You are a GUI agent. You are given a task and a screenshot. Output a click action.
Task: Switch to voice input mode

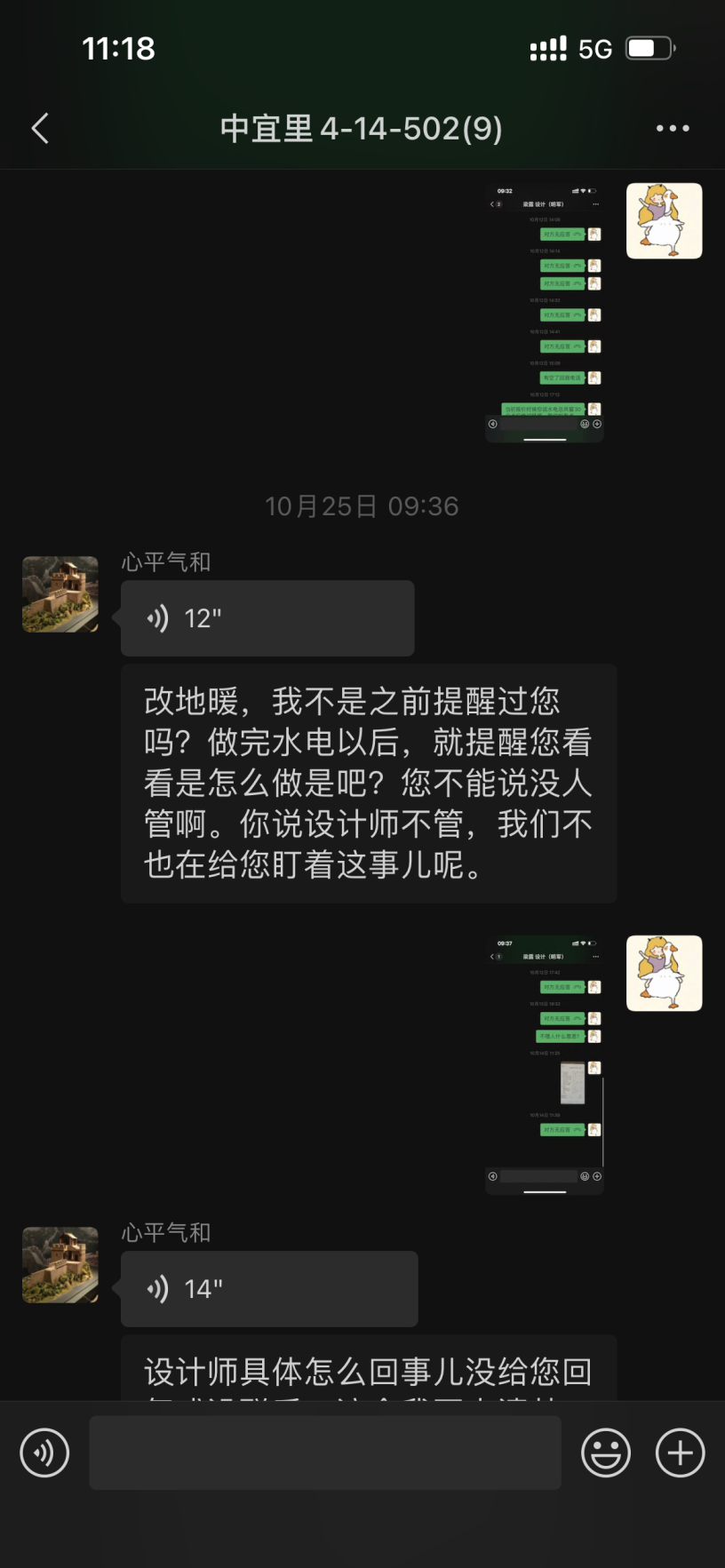pyautogui.click(x=44, y=1453)
